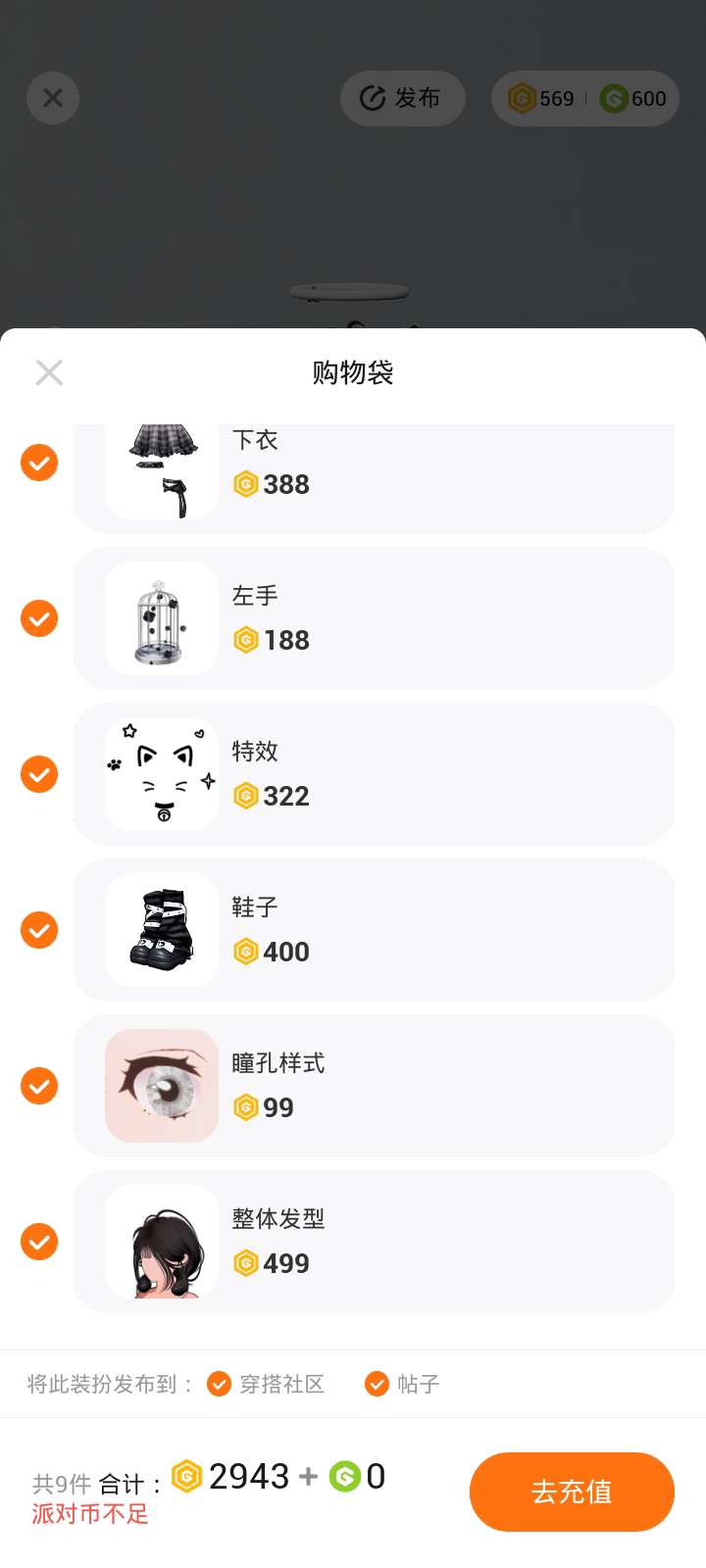Open the 整体发型 hairstyle item card
This screenshot has height=1568, width=706.
[x=373, y=1242]
